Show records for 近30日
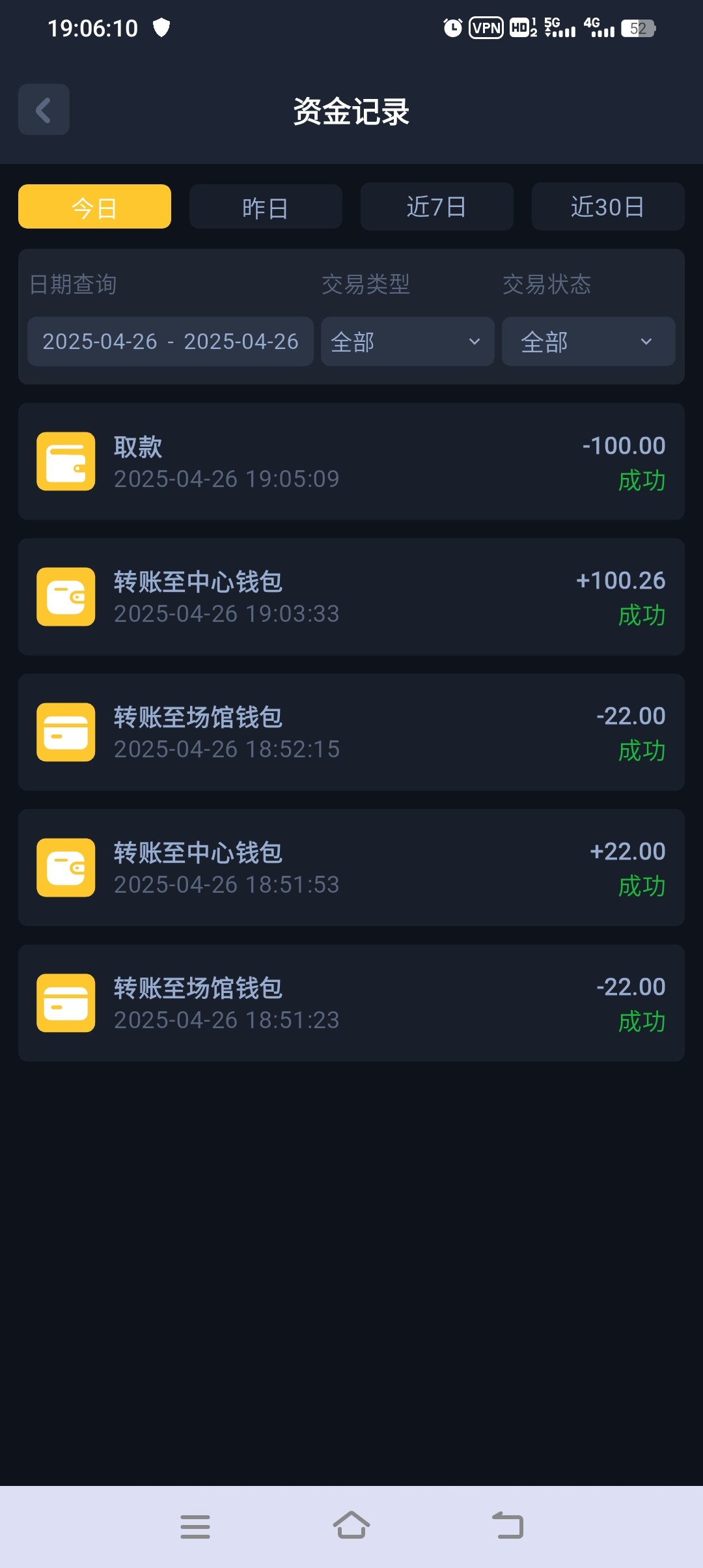 [x=608, y=206]
